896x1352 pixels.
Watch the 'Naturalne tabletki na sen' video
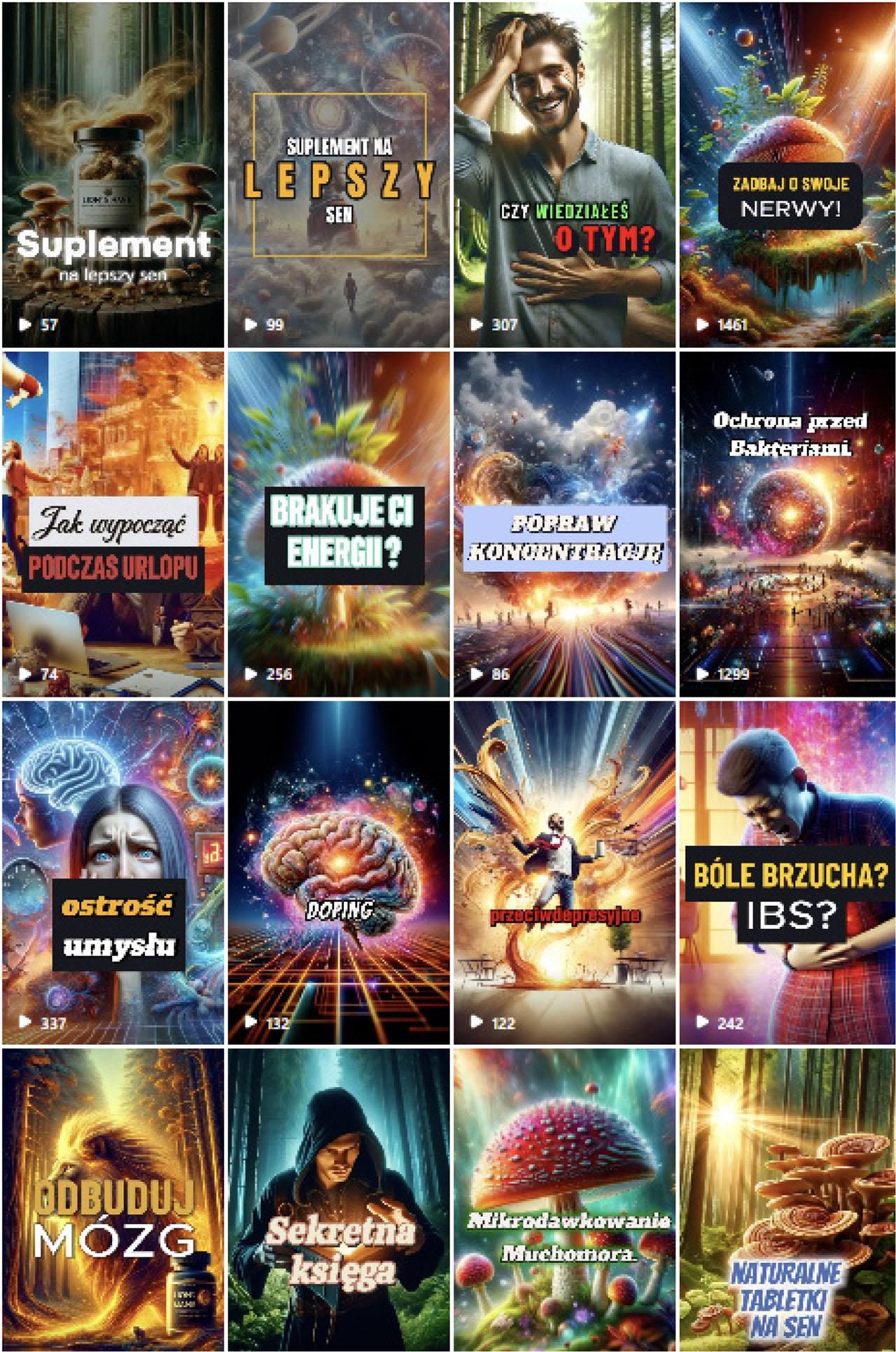(788, 1199)
